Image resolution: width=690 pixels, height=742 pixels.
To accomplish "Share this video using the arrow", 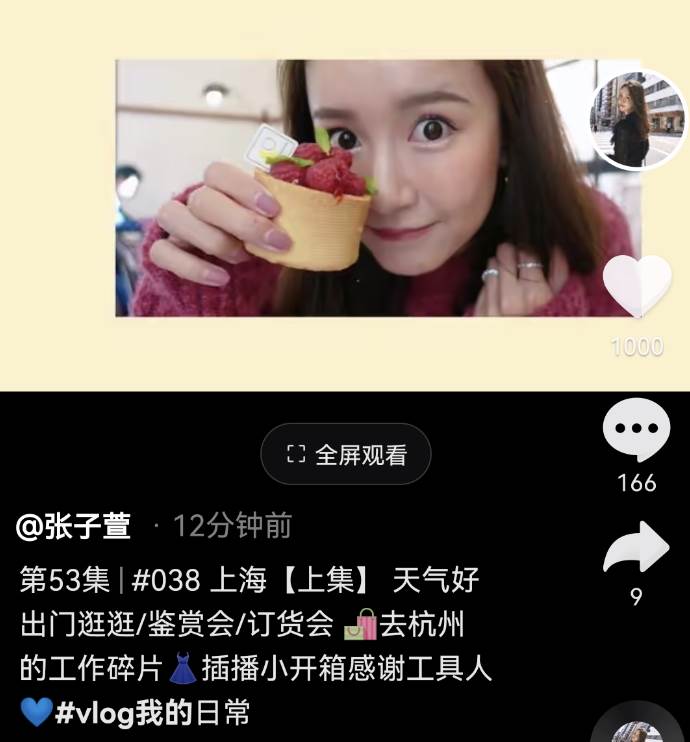I will coord(637,549).
